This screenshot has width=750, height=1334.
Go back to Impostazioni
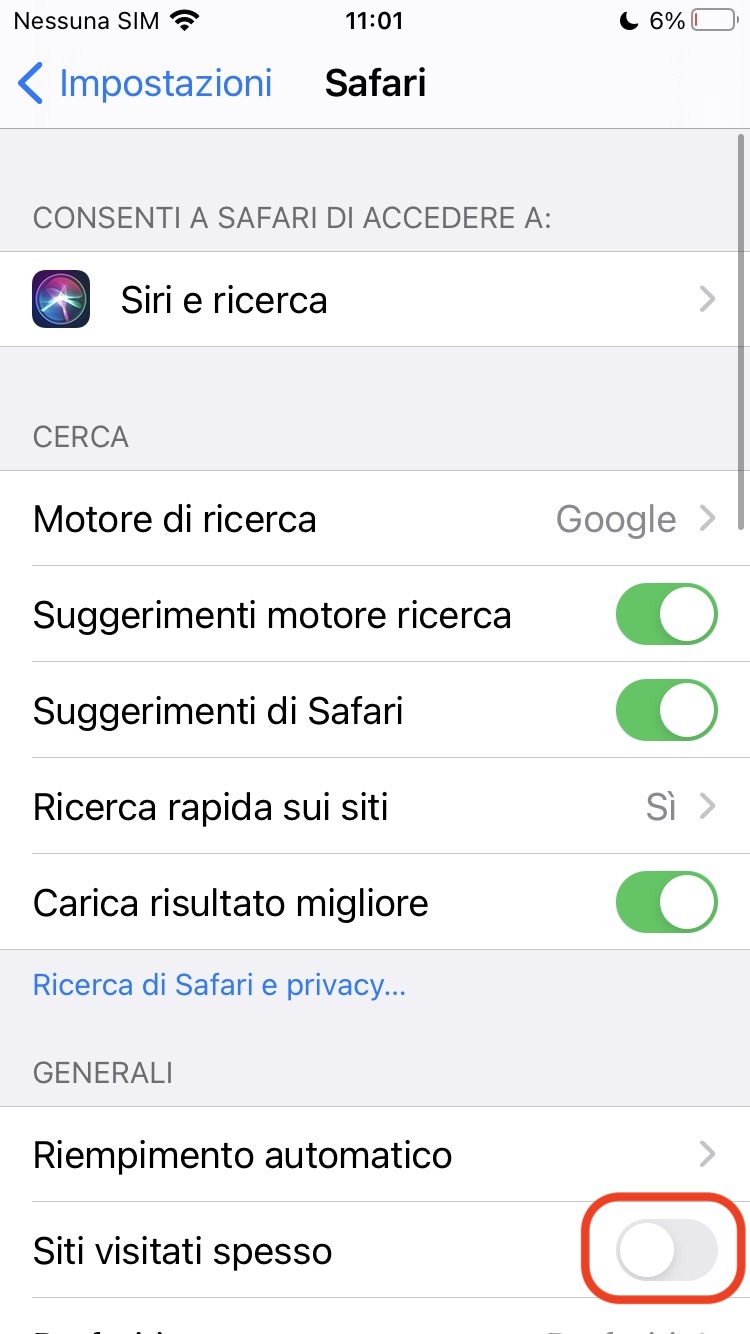(x=145, y=83)
